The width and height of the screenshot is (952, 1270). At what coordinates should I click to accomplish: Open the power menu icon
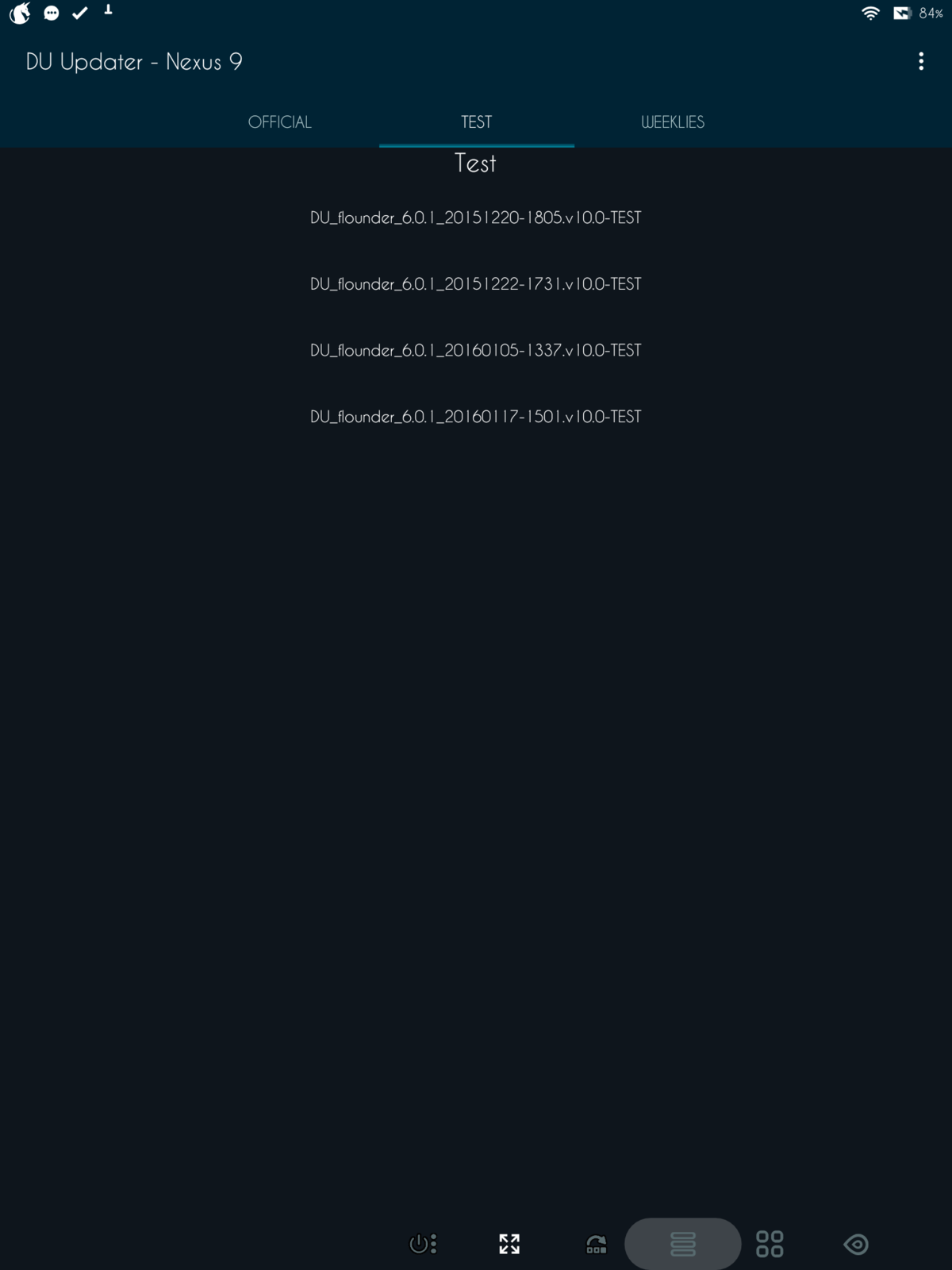click(x=422, y=1244)
